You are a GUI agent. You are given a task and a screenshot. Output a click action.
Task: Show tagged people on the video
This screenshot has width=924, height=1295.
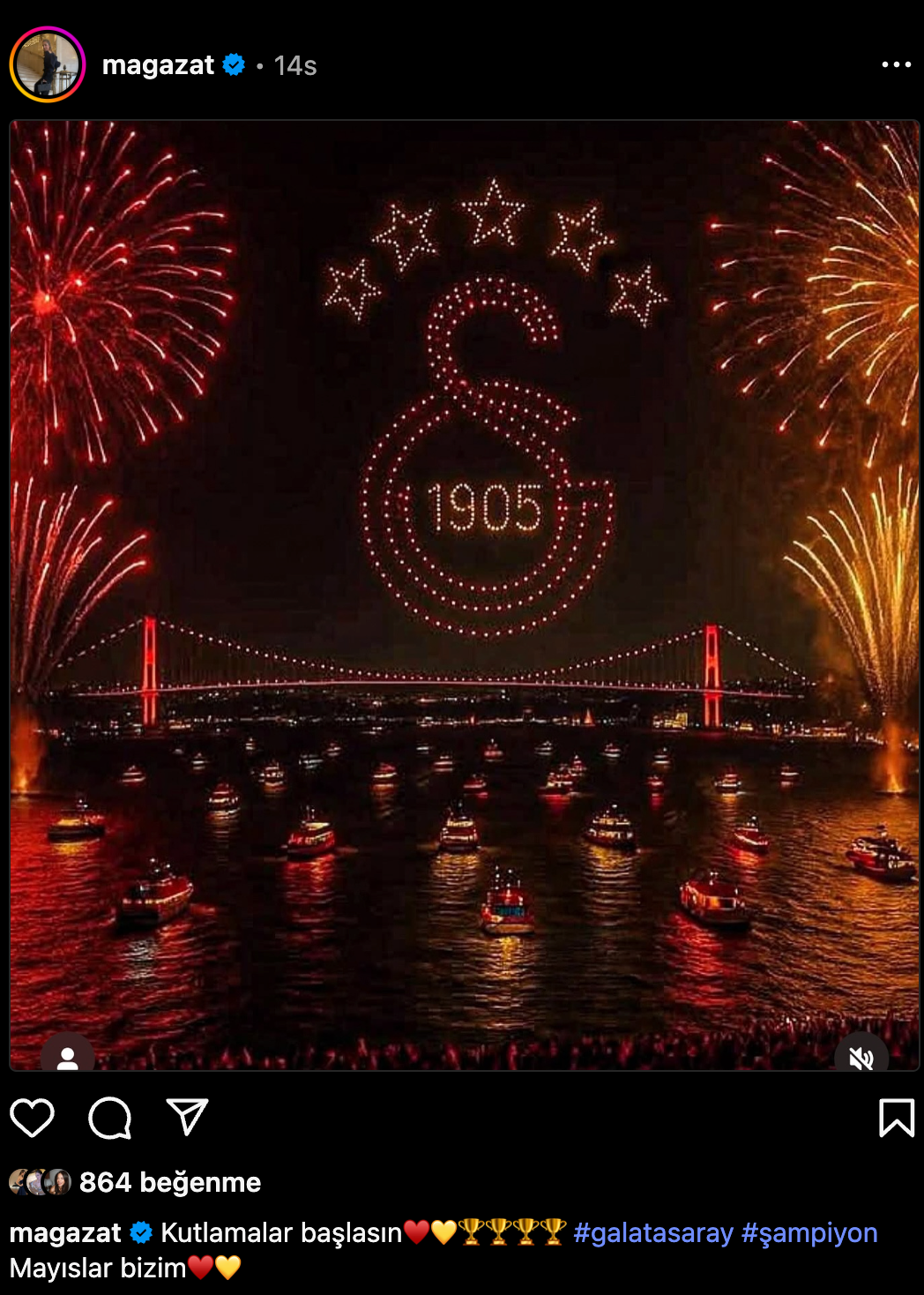68,1057
